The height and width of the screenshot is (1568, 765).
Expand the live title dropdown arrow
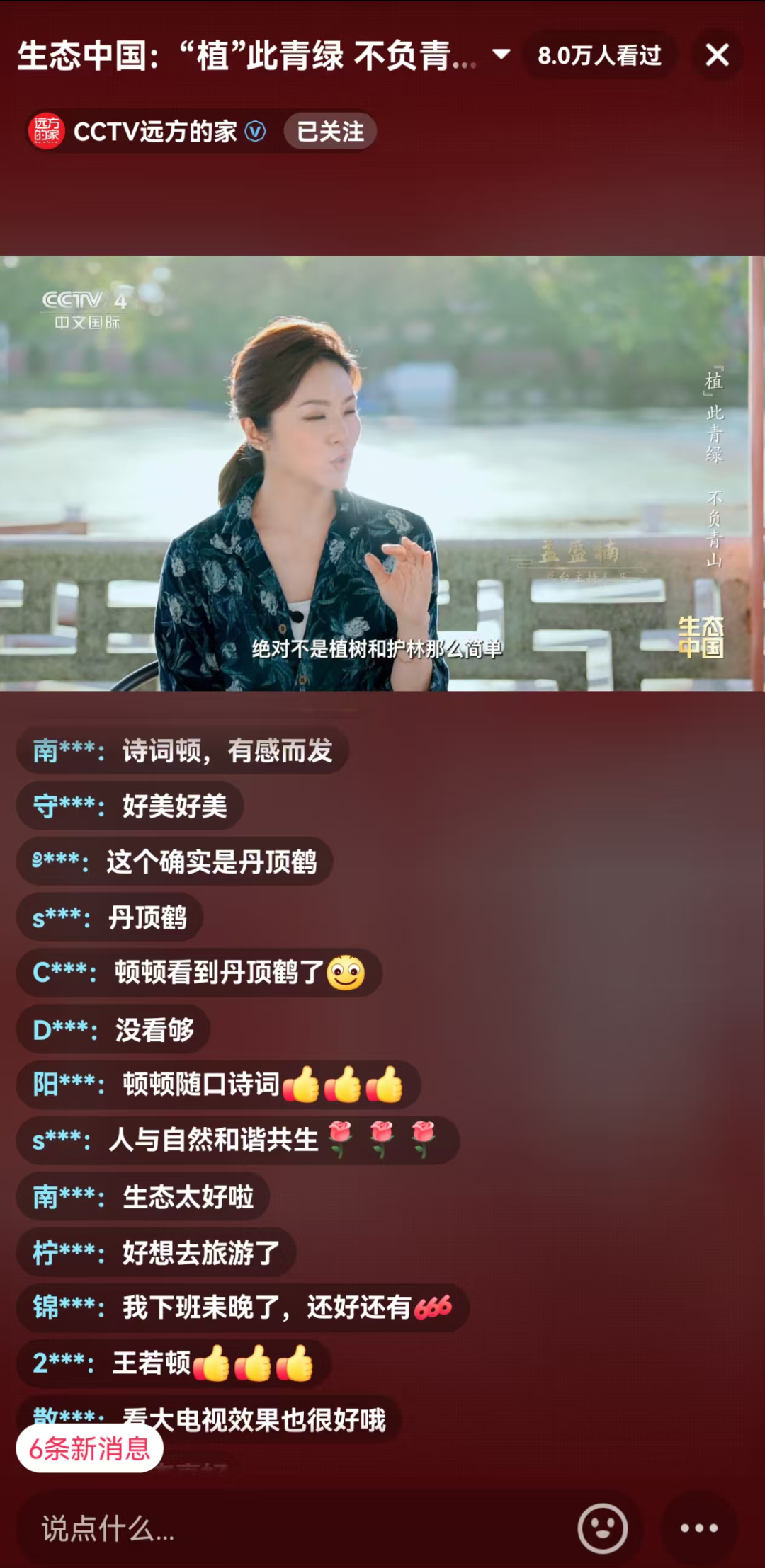[x=501, y=54]
